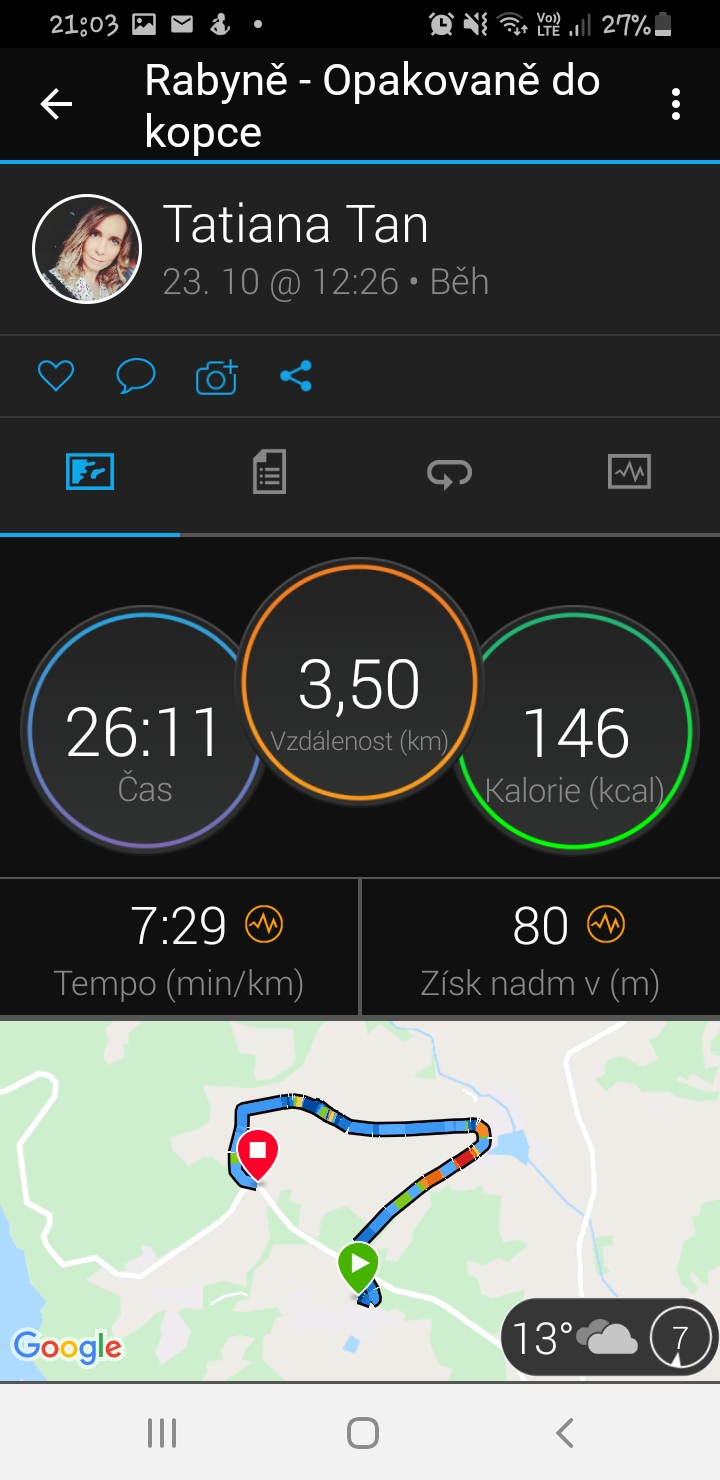Image resolution: width=720 pixels, height=1480 pixels.
Task: Select the overview tab with shoe icon
Action: (90, 471)
